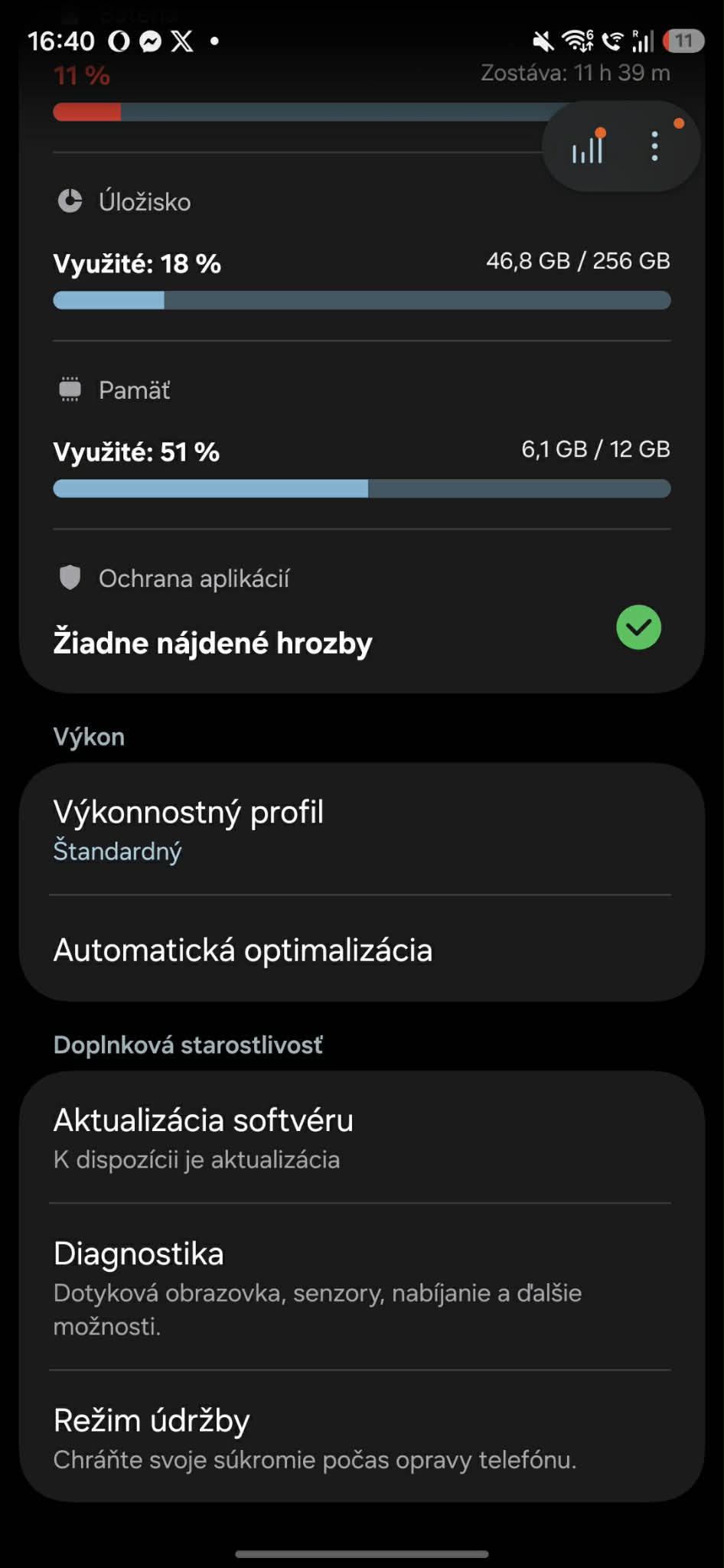Tap the memory usage progress bar
The width and height of the screenshot is (724, 1568).
361,488
